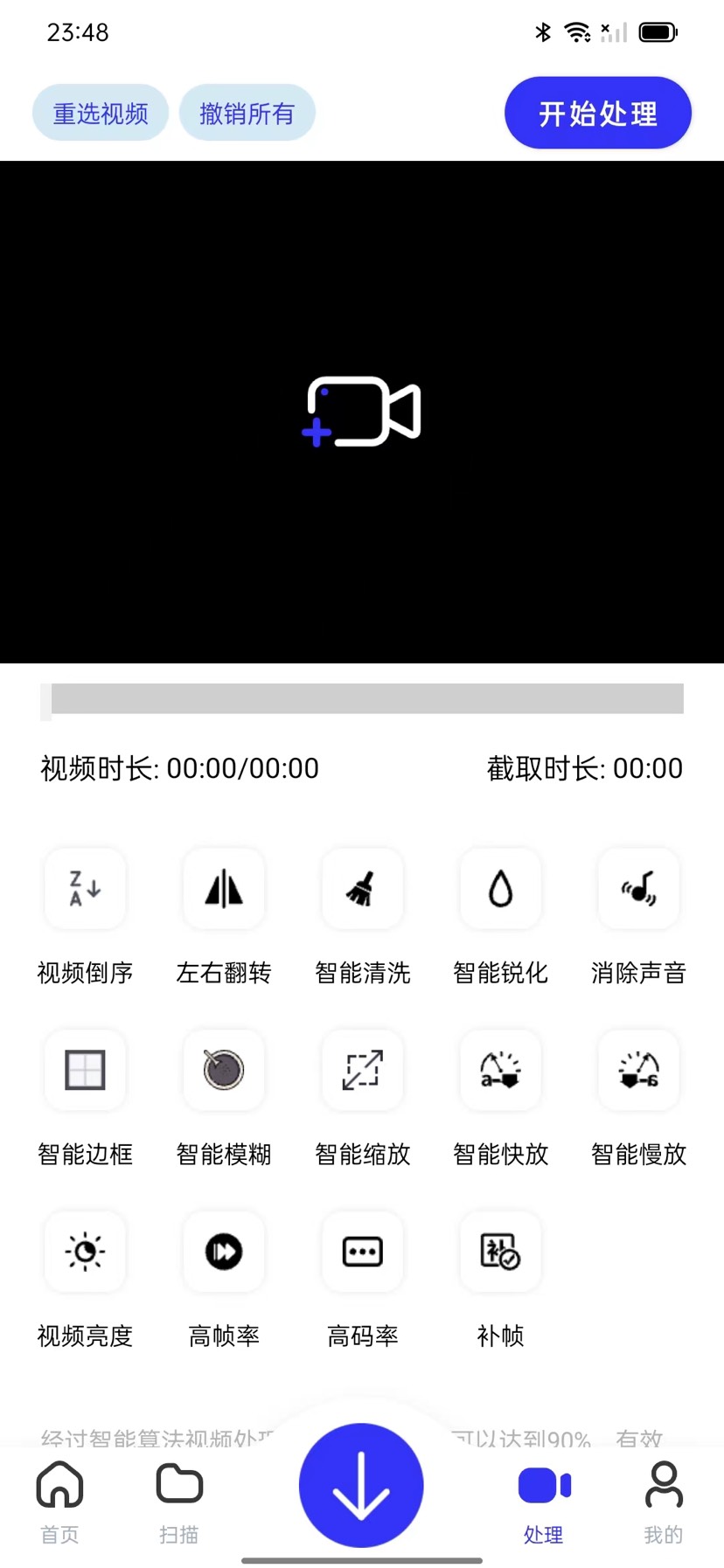Slow down video with 智能慢放
724x1568 pixels.
coord(638,1071)
